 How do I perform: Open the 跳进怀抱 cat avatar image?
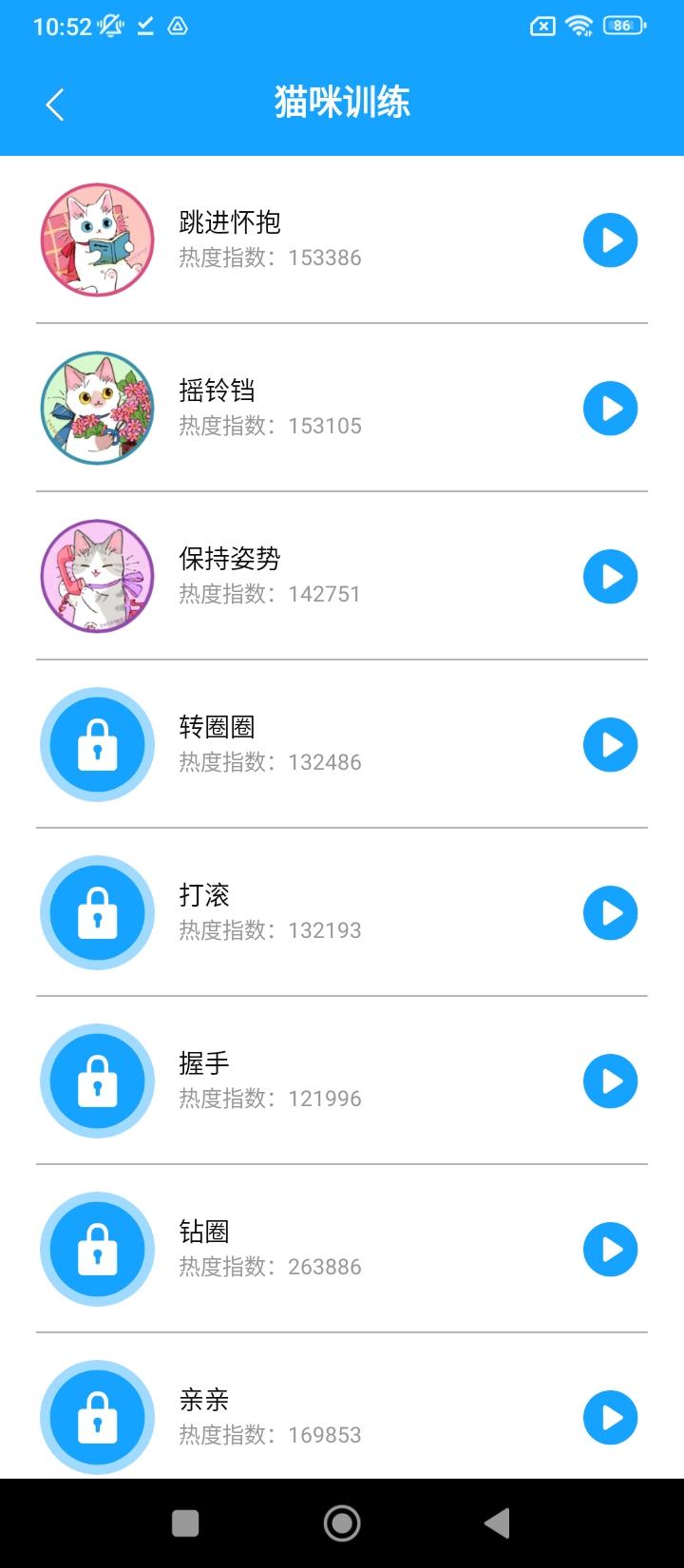(96, 240)
